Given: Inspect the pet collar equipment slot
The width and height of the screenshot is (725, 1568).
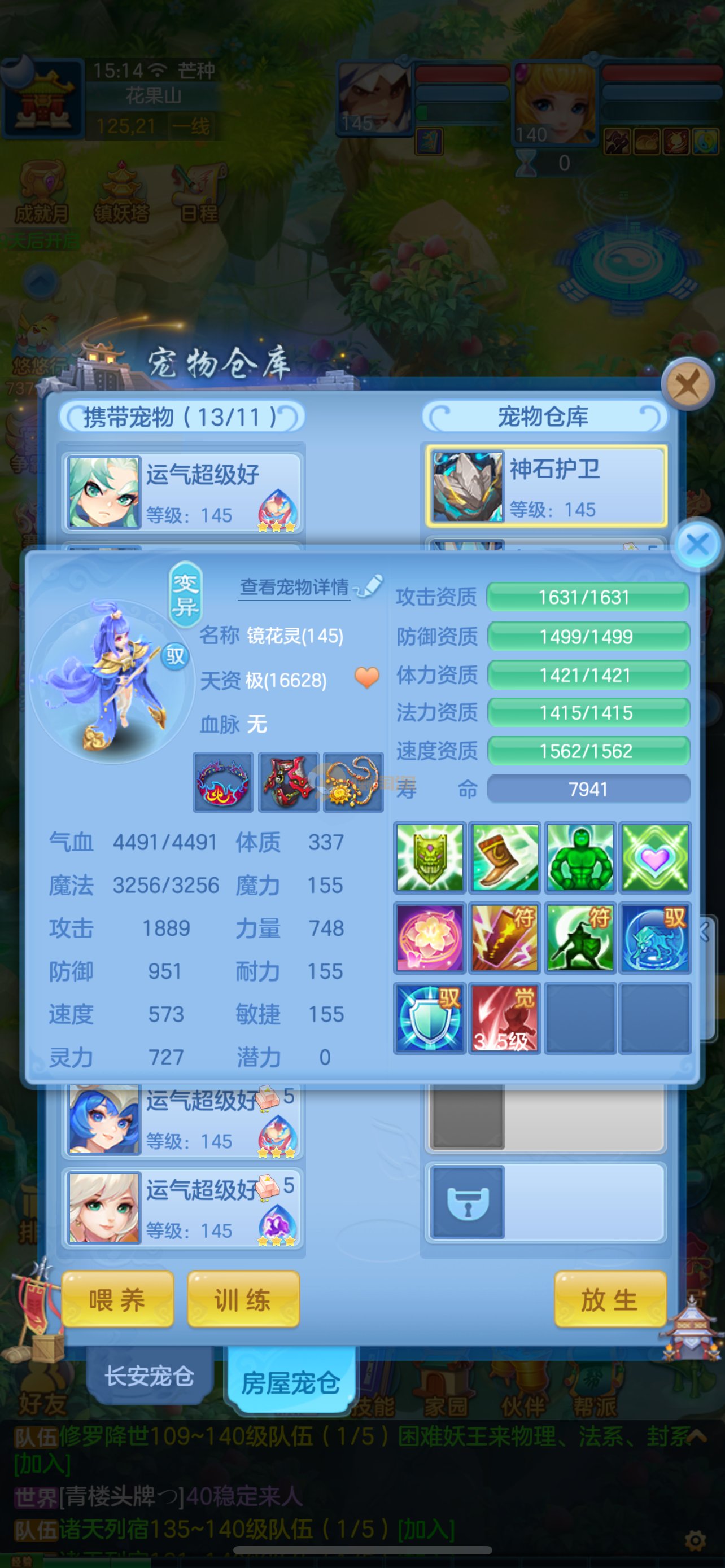Looking at the screenshot, I should pyautogui.click(x=223, y=782).
